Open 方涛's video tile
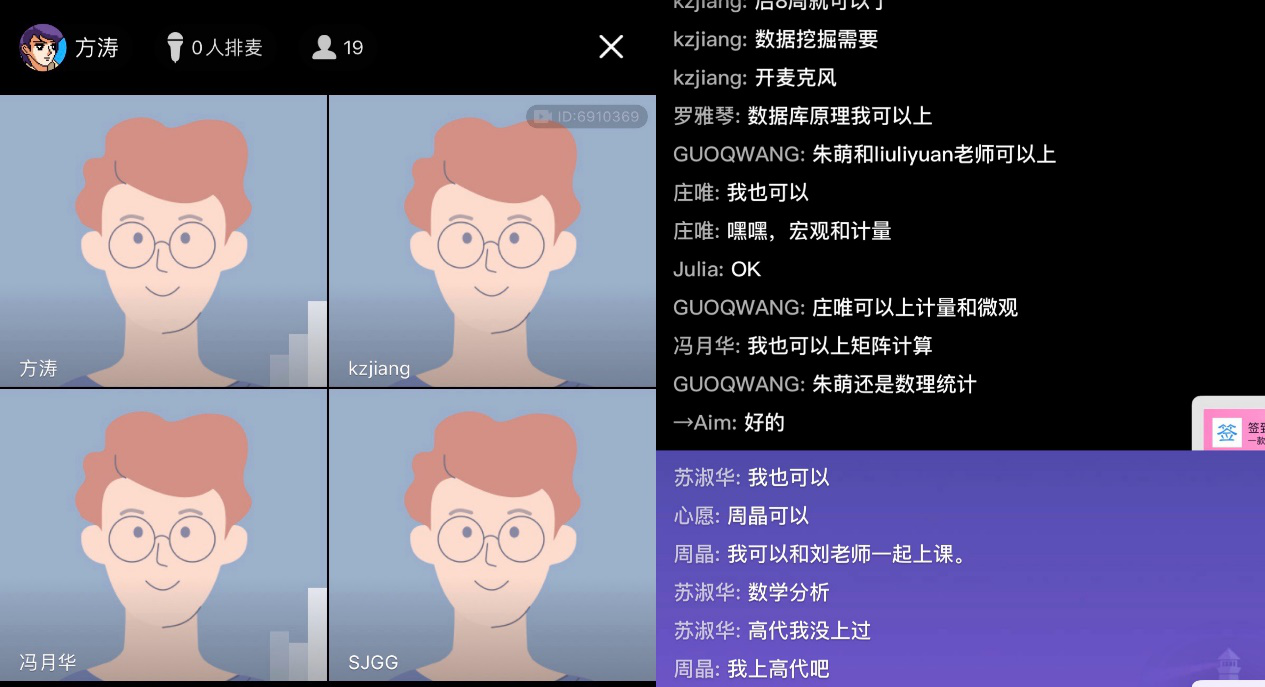The height and width of the screenshot is (687, 1265). (x=163, y=241)
